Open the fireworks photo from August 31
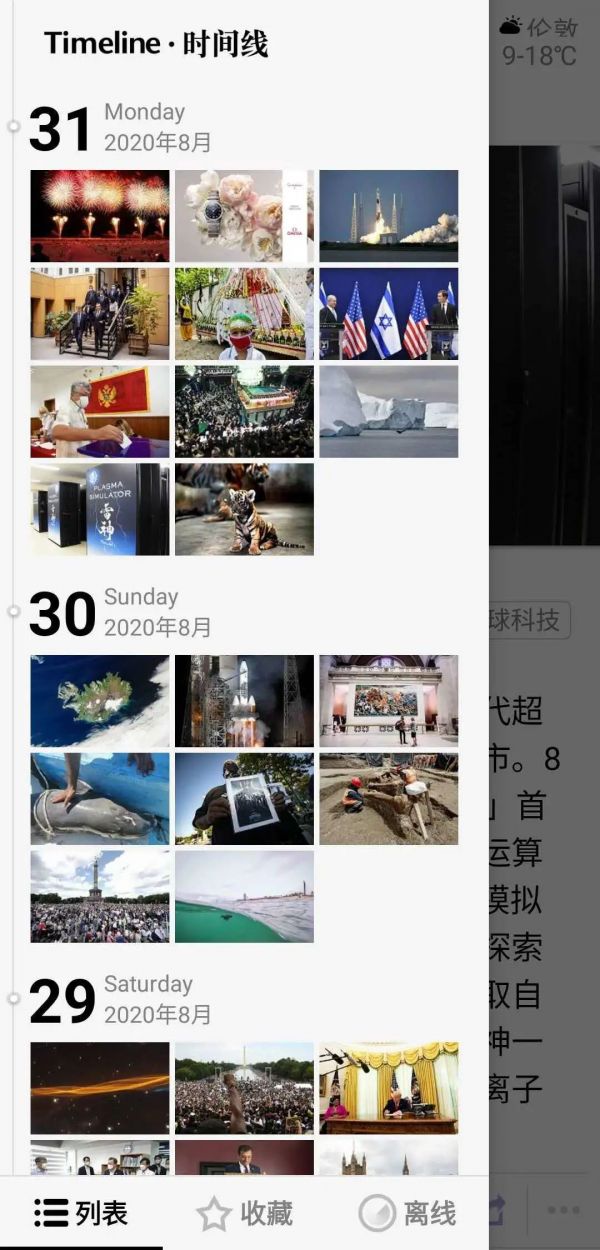 (100, 216)
